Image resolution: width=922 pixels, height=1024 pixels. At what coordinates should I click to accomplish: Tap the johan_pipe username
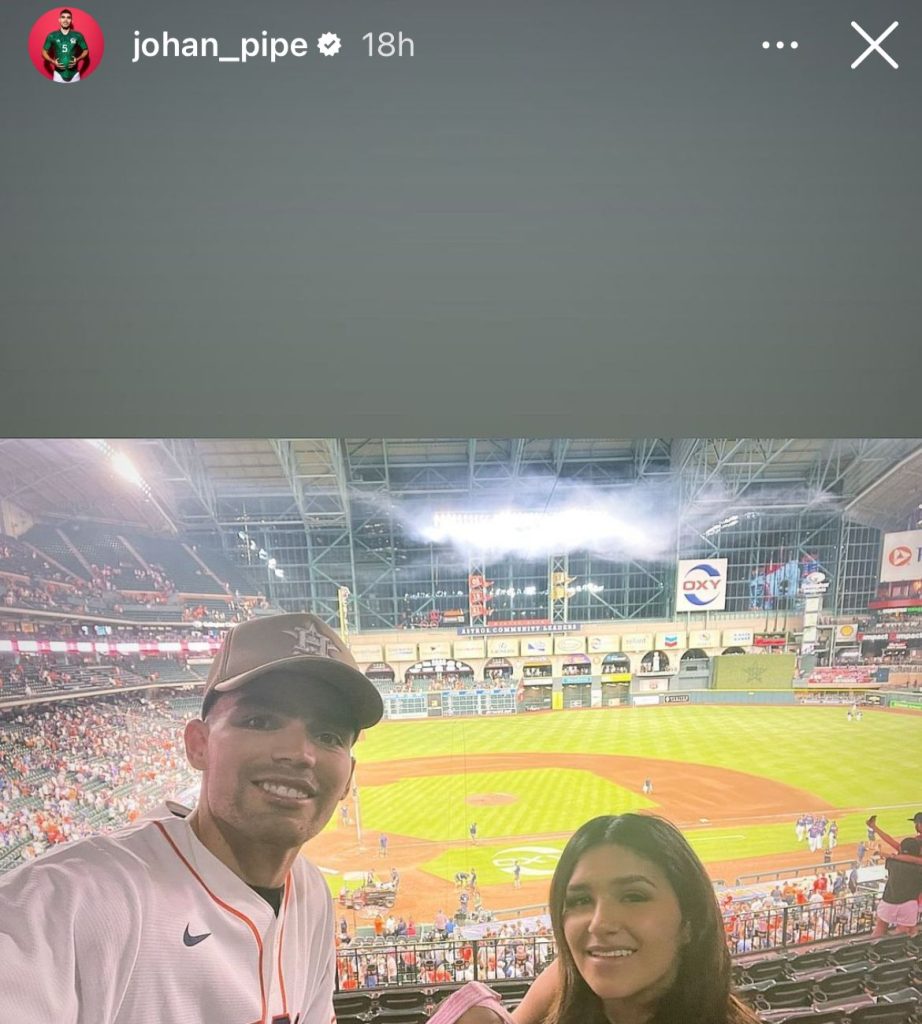pos(219,45)
